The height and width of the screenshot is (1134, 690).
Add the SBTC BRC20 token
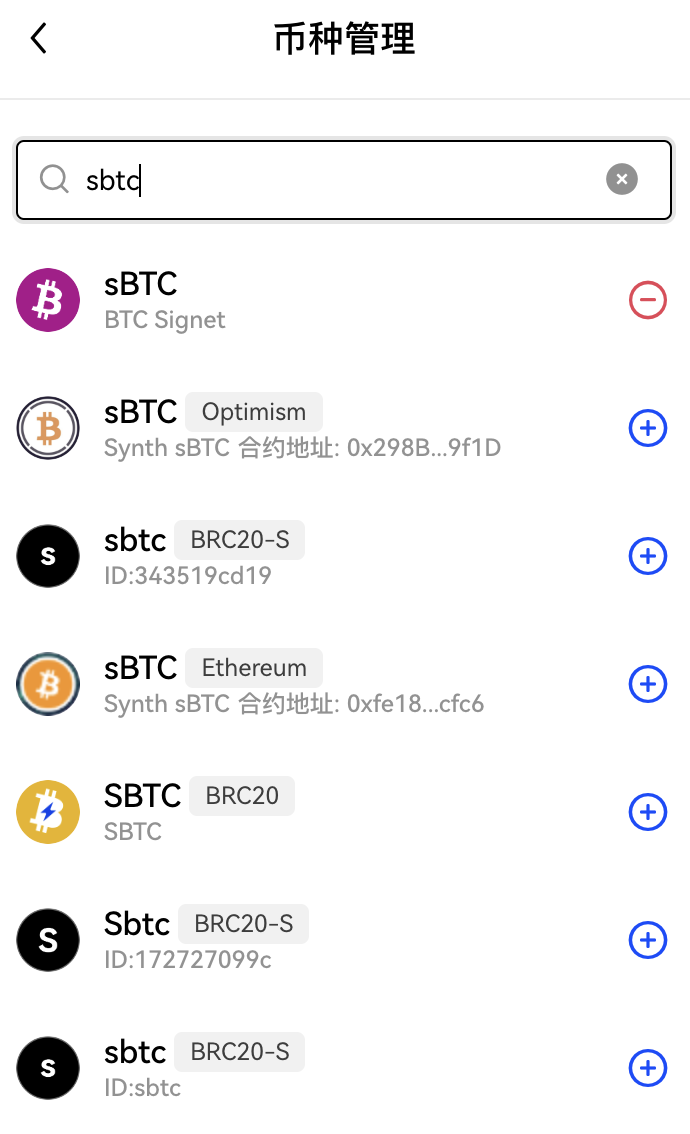647,812
